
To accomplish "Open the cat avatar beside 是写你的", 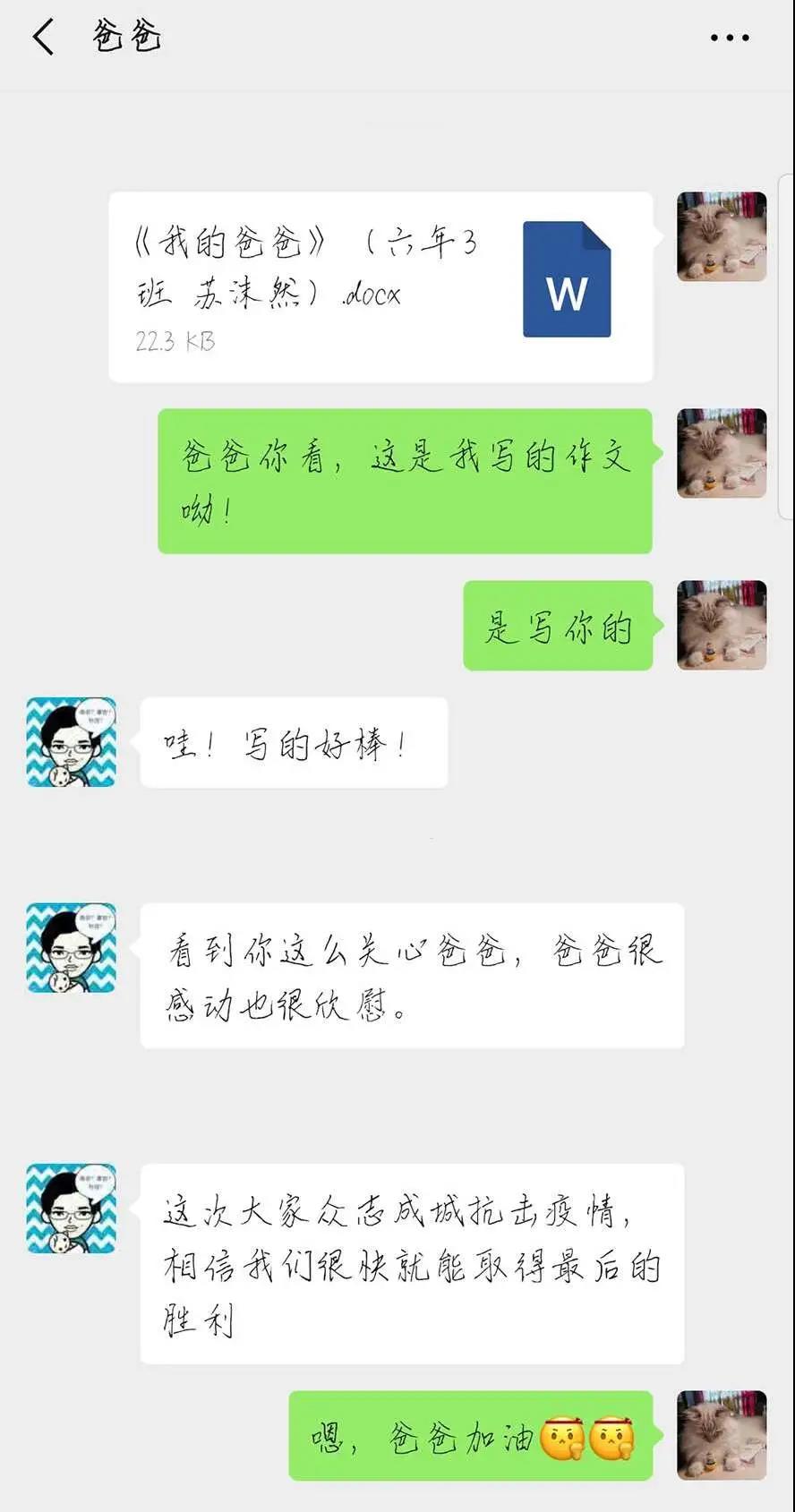I will tap(722, 625).
